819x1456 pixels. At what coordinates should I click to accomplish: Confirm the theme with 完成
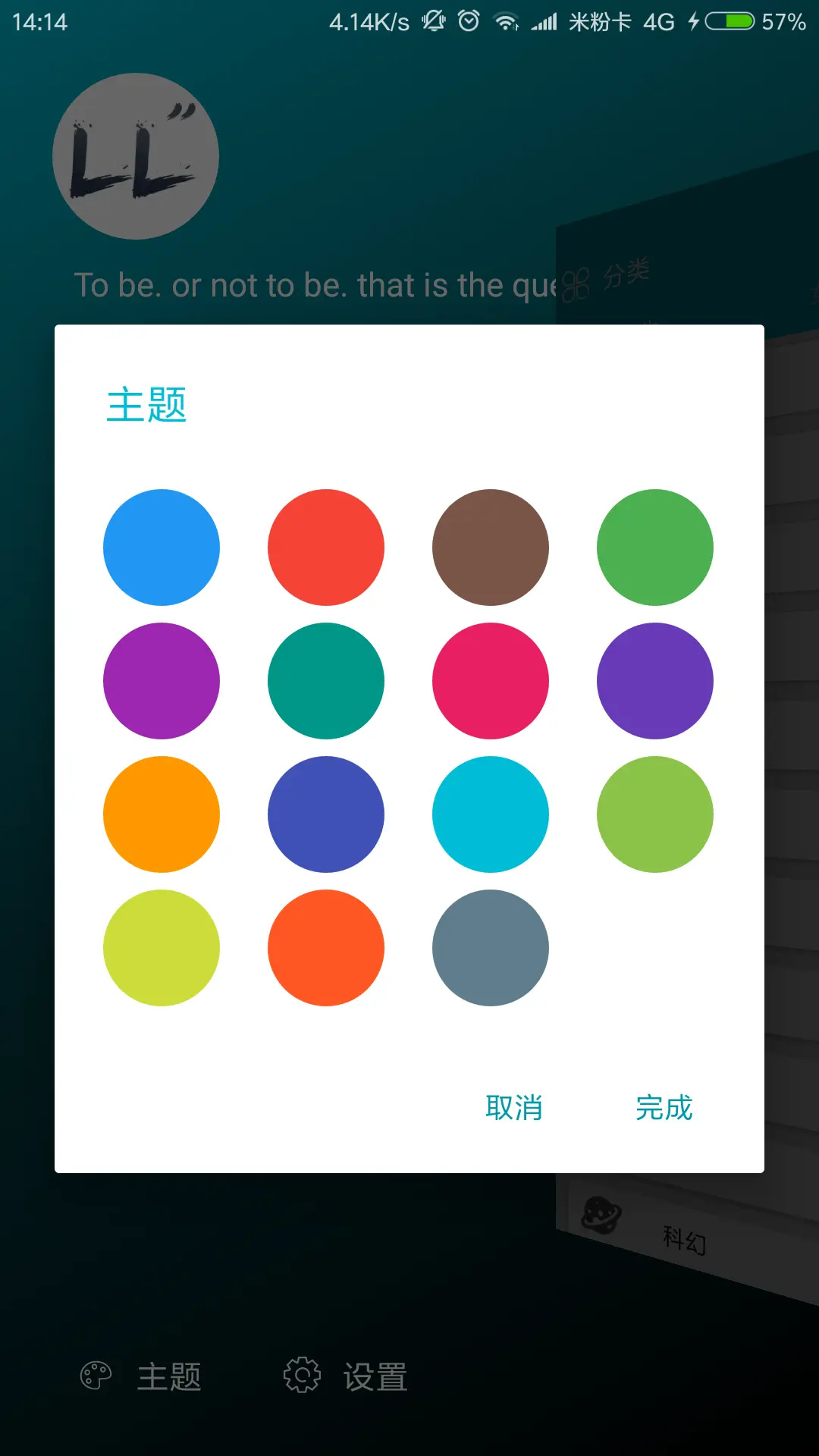664,1108
